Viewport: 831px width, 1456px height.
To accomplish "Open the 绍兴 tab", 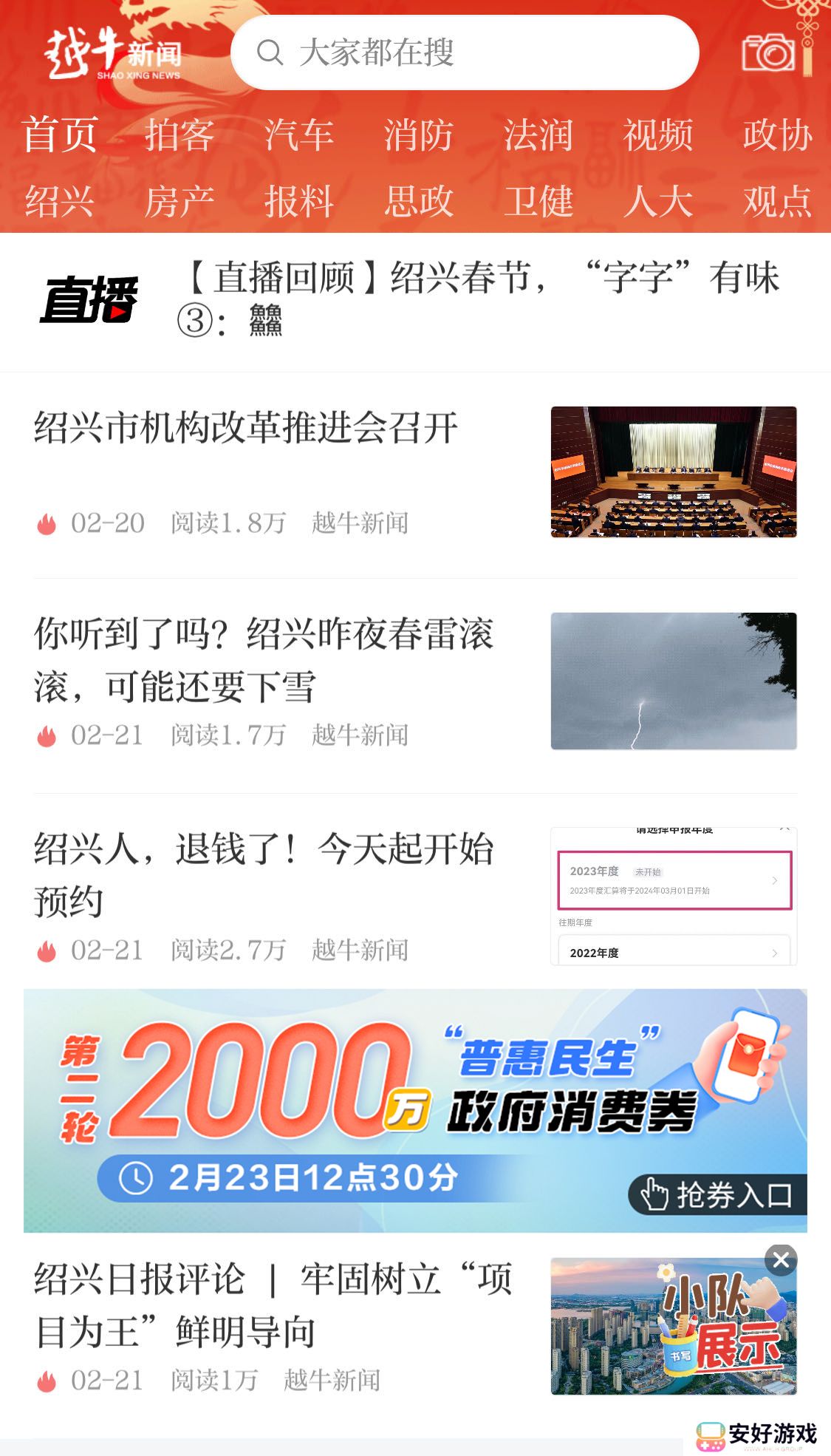I will tap(59, 201).
